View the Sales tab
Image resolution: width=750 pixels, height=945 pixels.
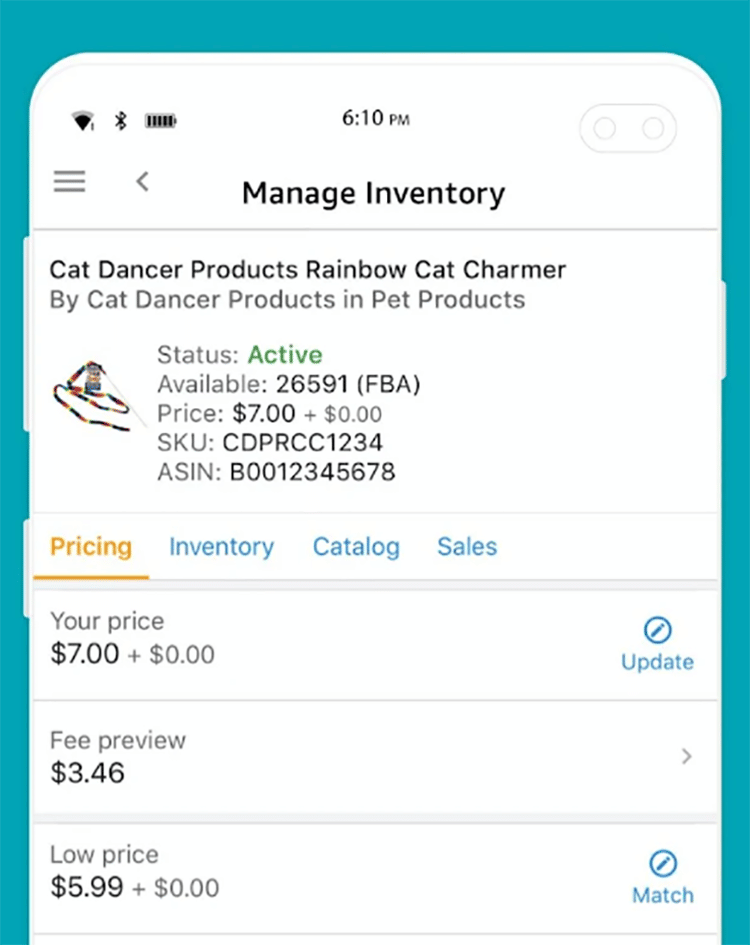(467, 547)
